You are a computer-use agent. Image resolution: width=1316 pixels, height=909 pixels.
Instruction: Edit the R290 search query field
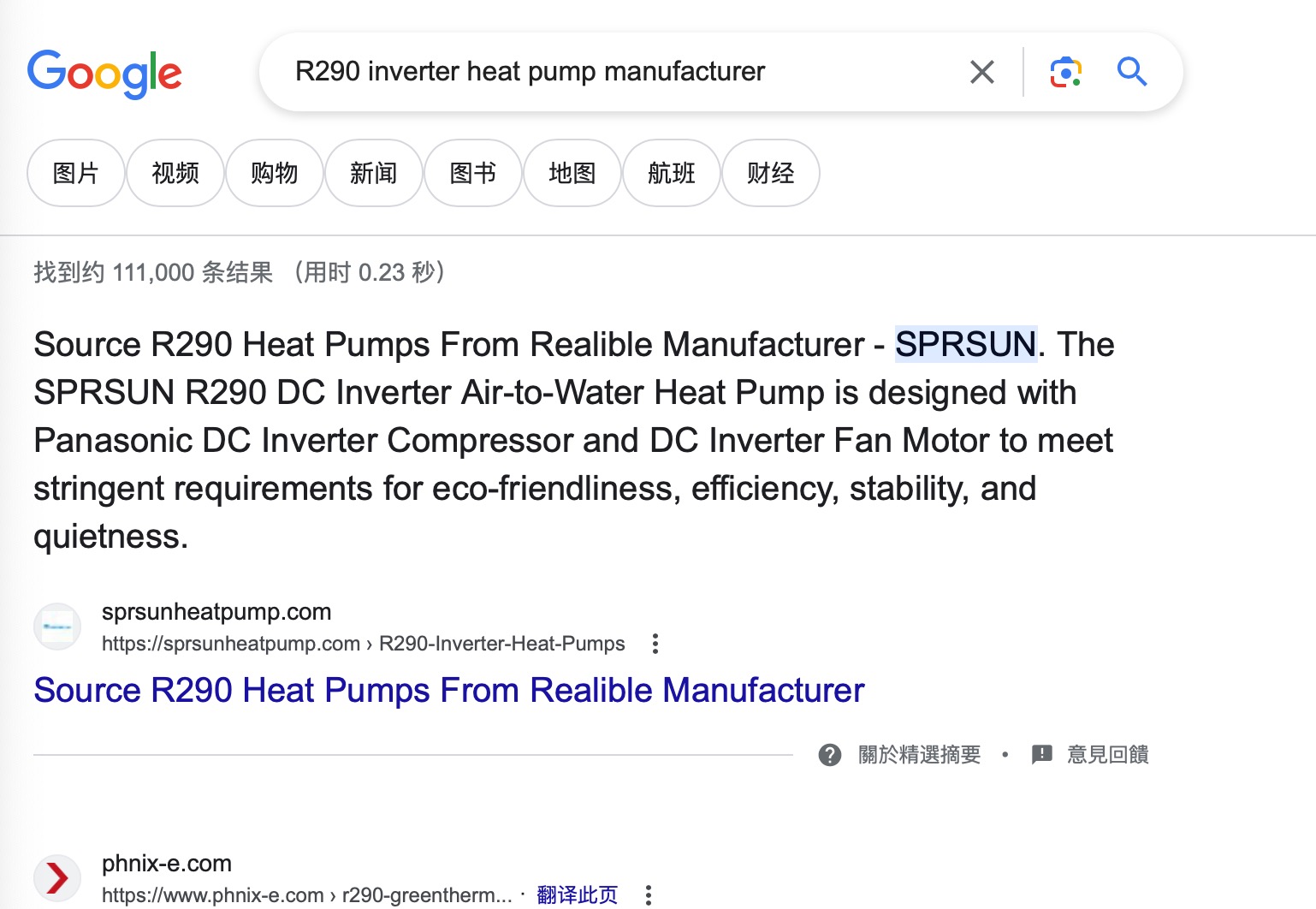coord(599,72)
